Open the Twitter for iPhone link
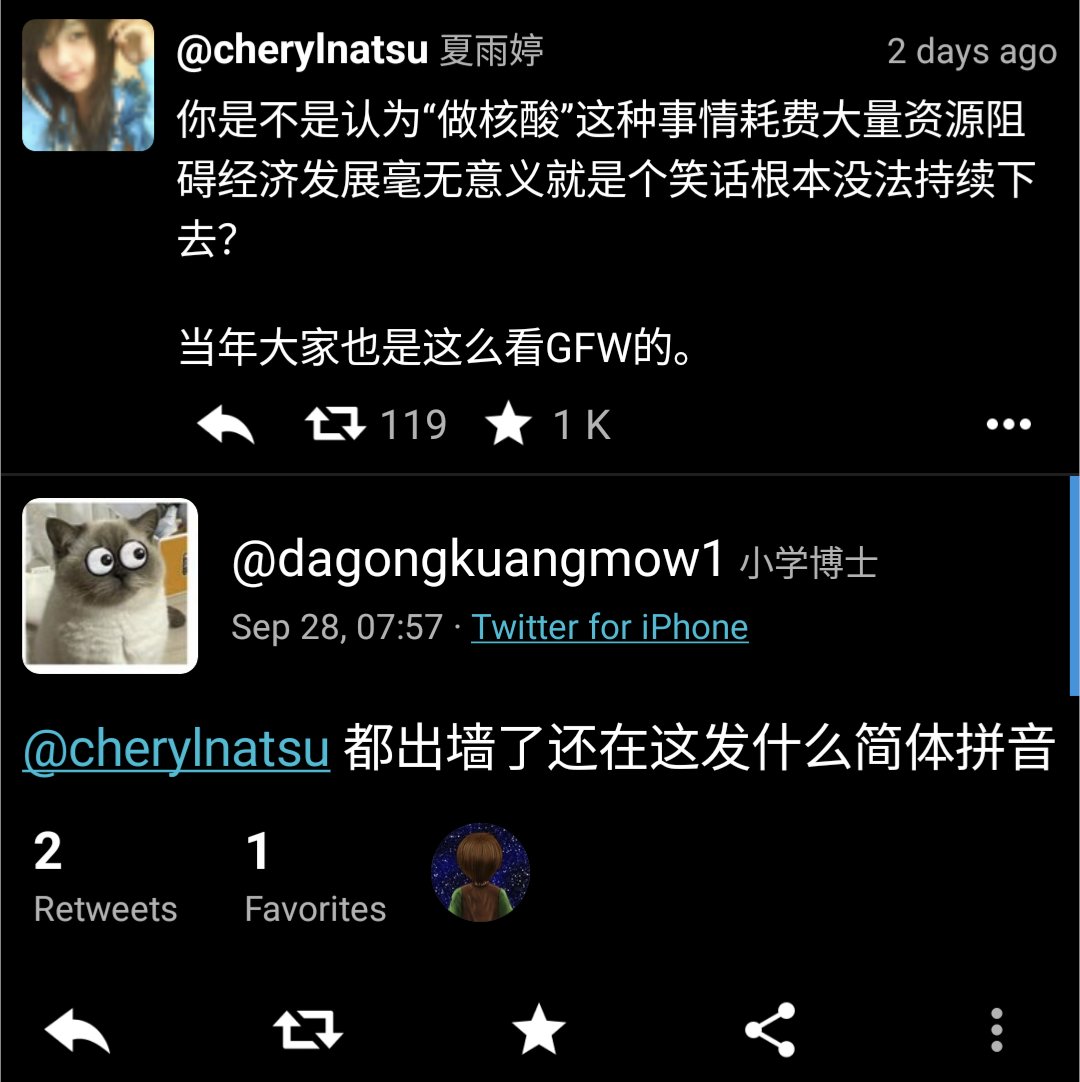This screenshot has height=1082, width=1080. (x=609, y=627)
